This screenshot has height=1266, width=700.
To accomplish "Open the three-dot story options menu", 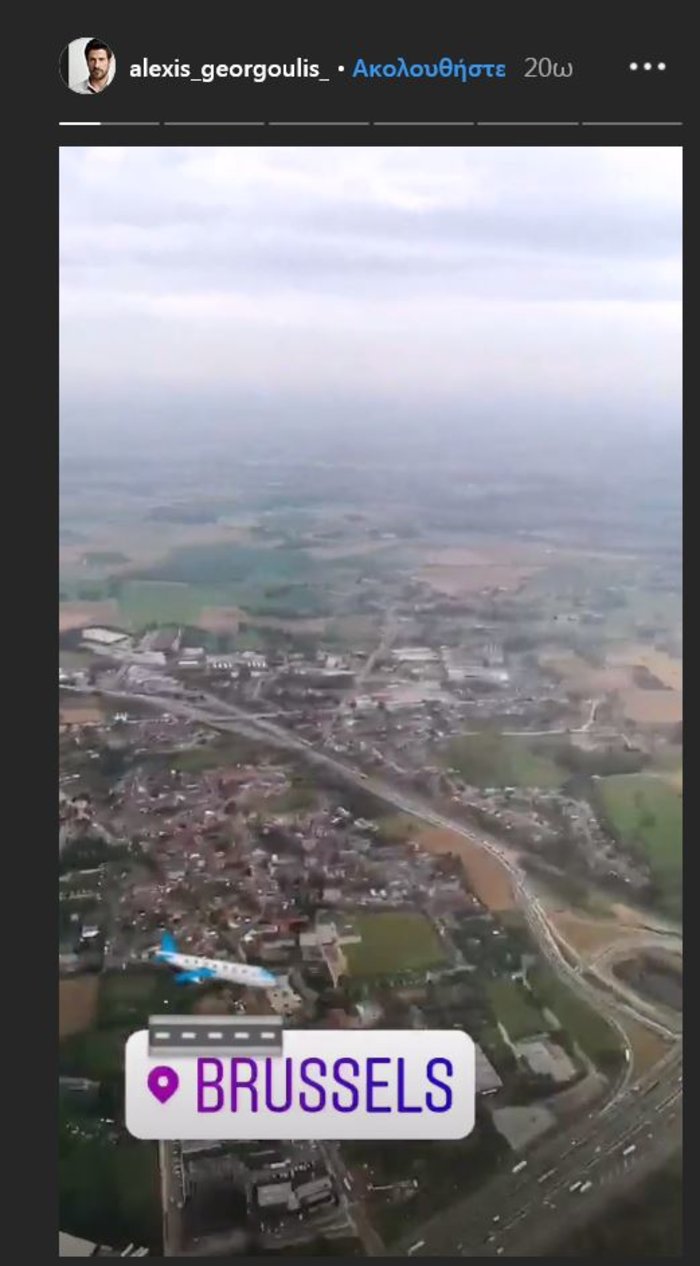I will click(x=647, y=67).
